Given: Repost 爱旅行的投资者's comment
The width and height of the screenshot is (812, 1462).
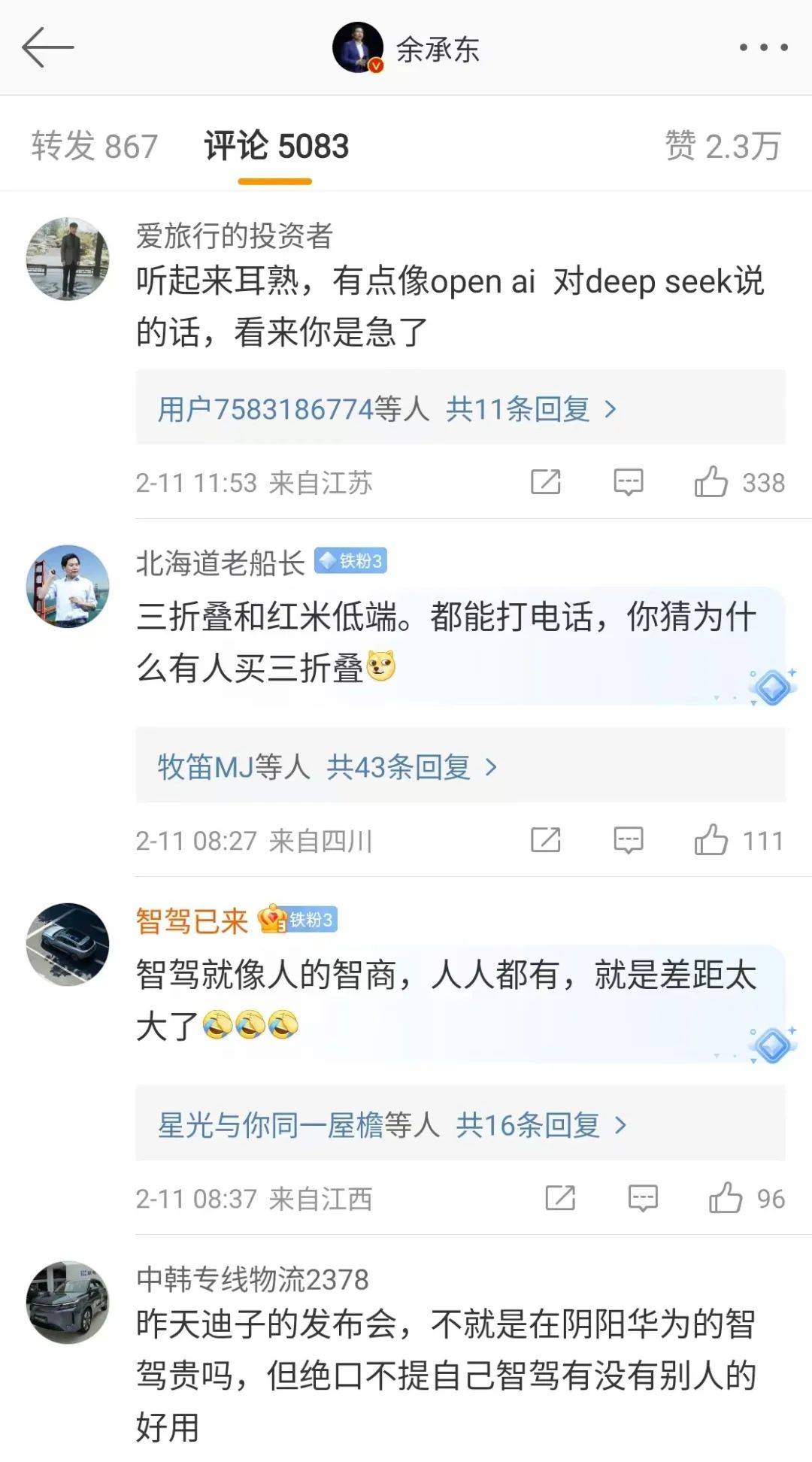Looking at the screenshot, I should pyautogui.click(x=546, y=482).
